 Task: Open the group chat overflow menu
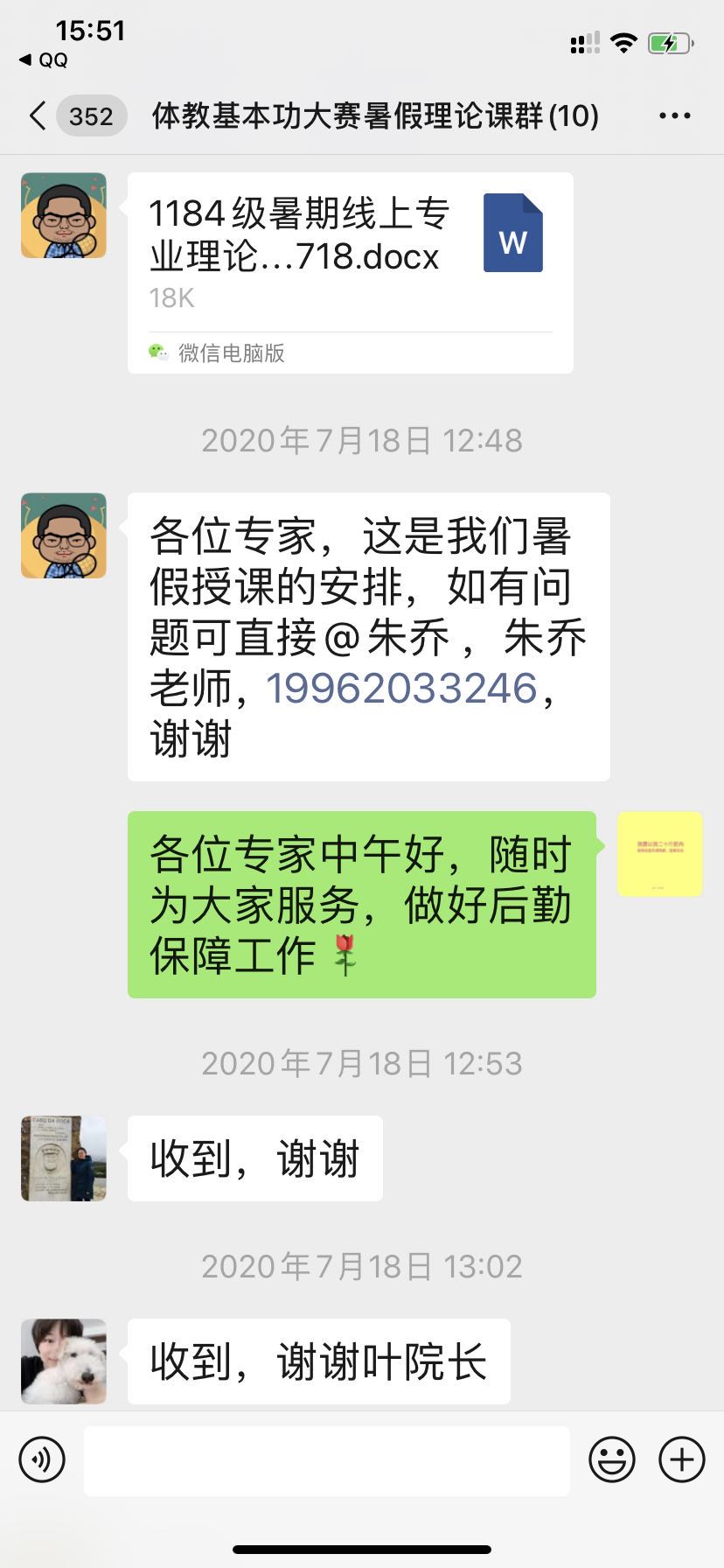tap(674, 115)
